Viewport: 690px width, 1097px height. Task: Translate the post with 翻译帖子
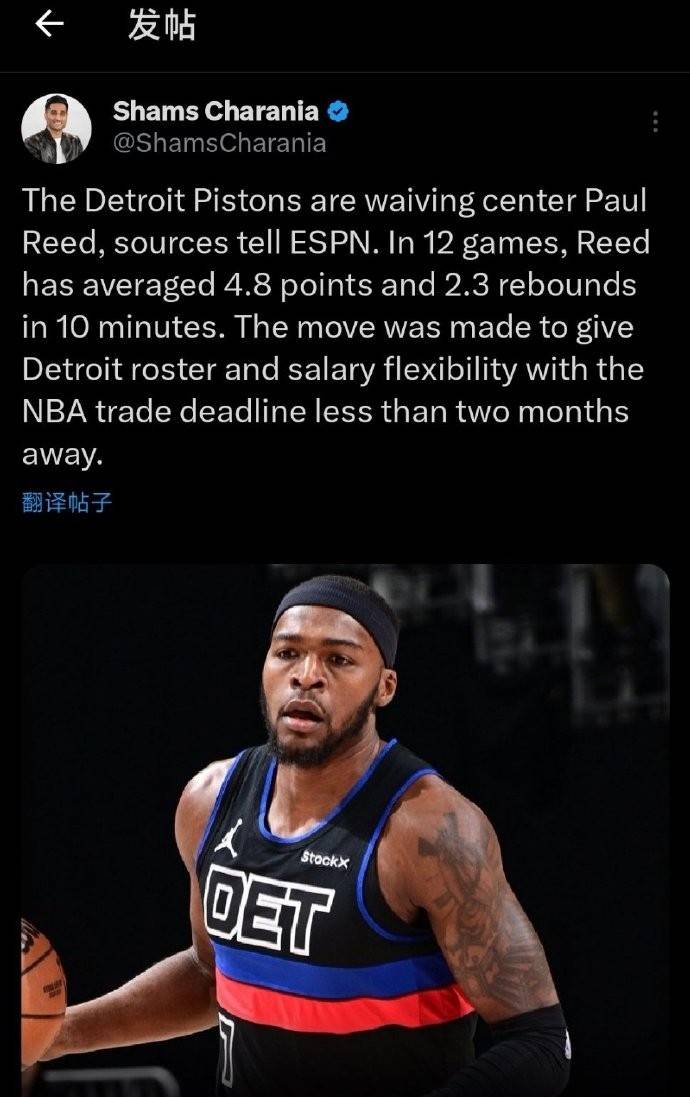coord(67,502)
